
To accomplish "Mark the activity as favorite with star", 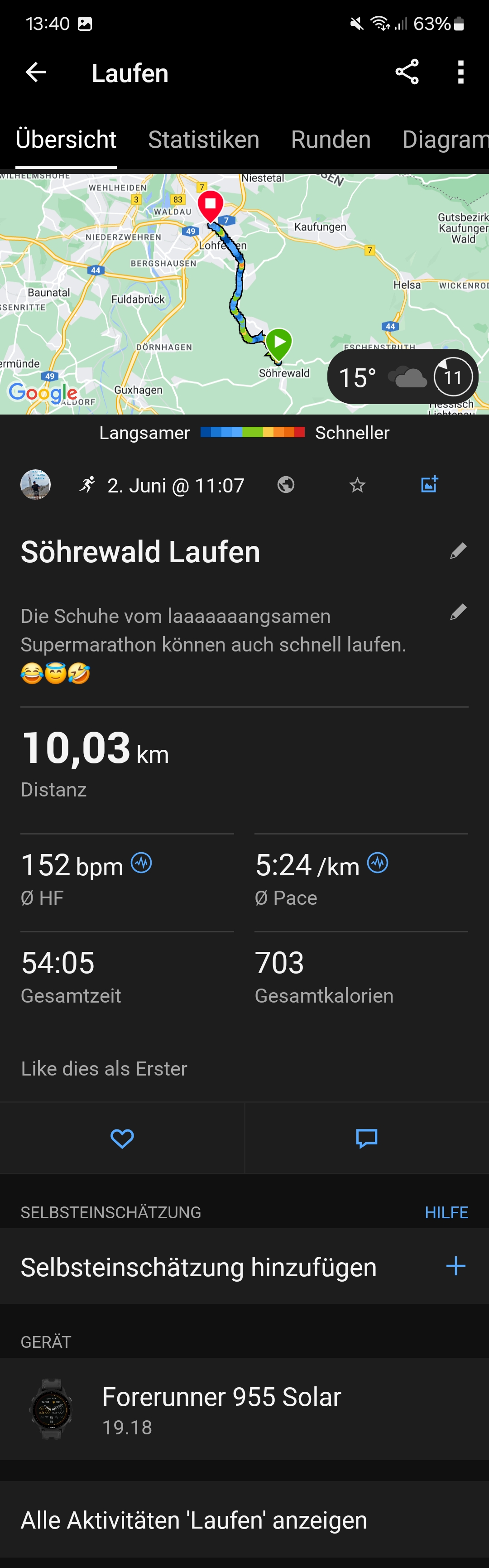I will pyautogui.click(x=357, y=485).
